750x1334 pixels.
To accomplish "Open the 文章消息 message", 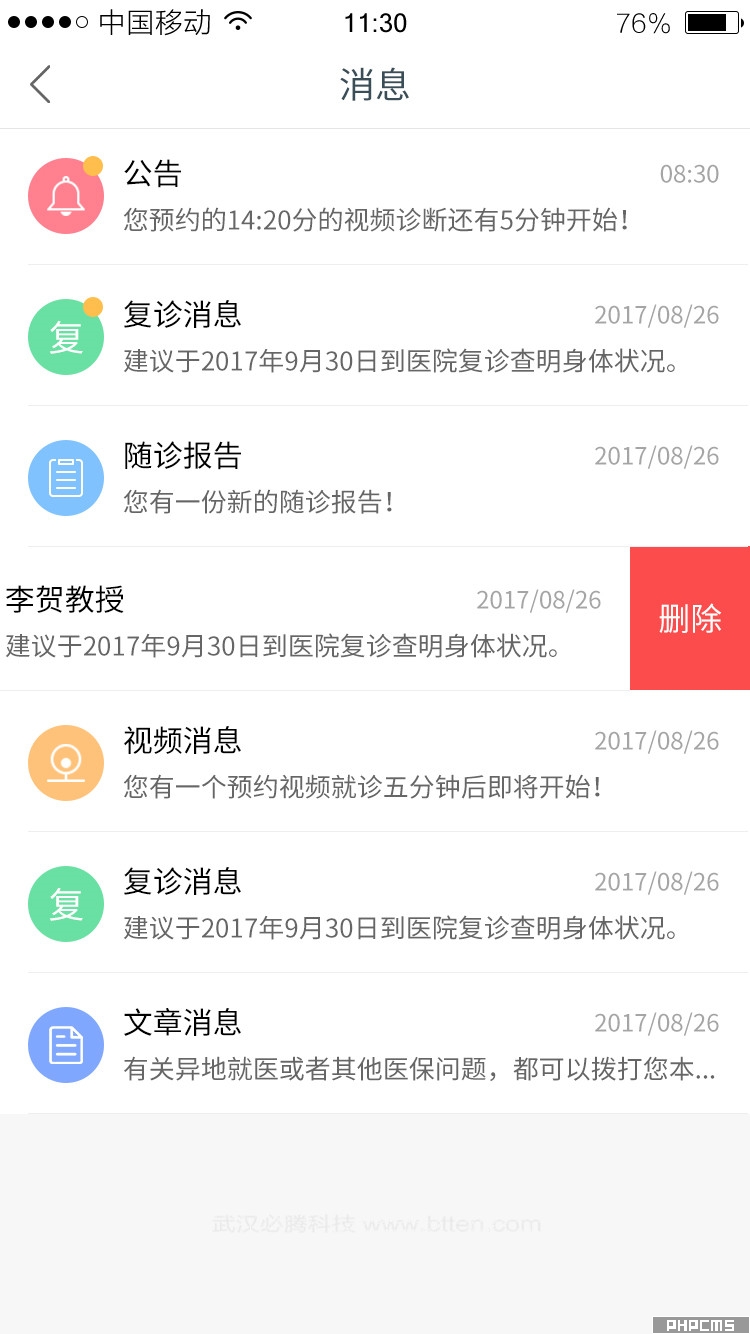I will click(x=375, y=1044).
